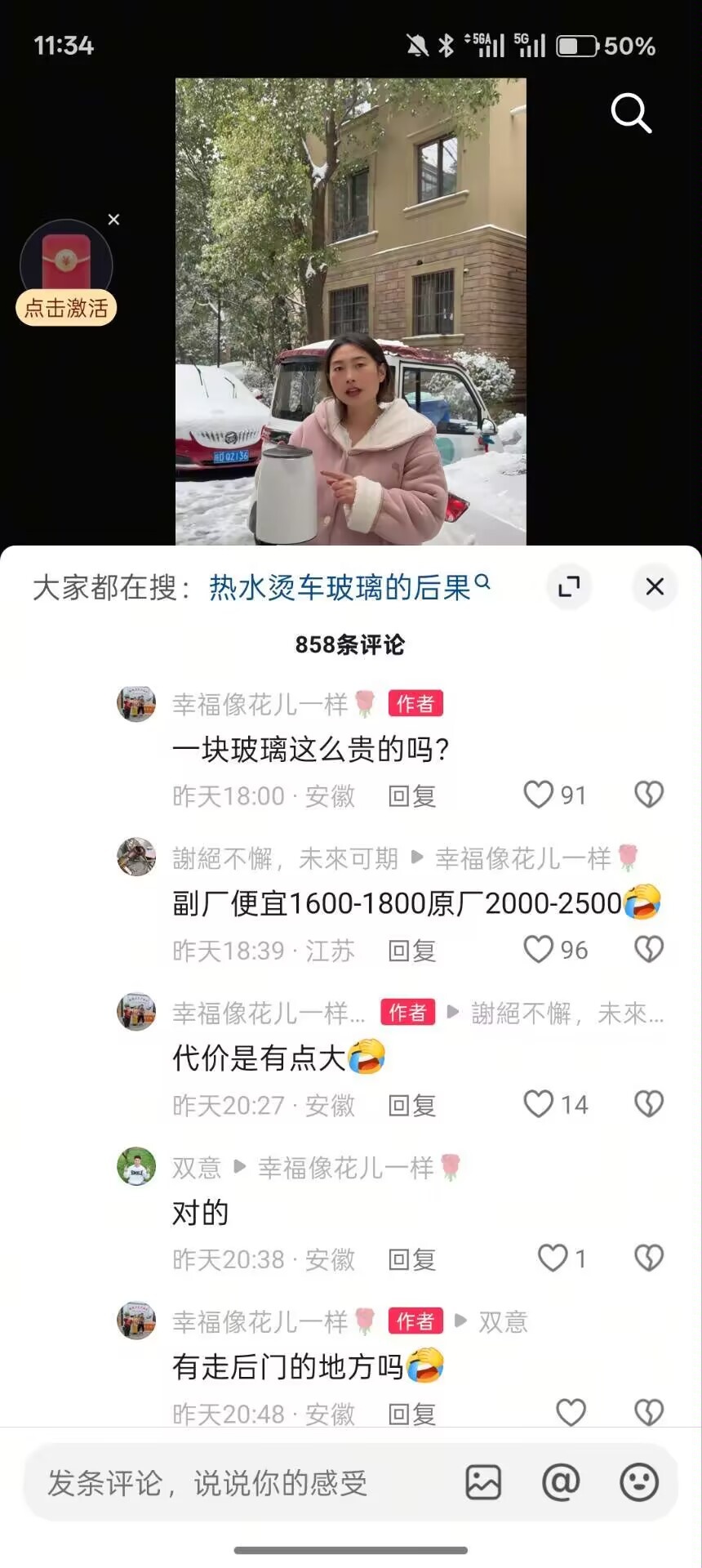
Task: Attach an image to your comment
Action: [483, 1482]
